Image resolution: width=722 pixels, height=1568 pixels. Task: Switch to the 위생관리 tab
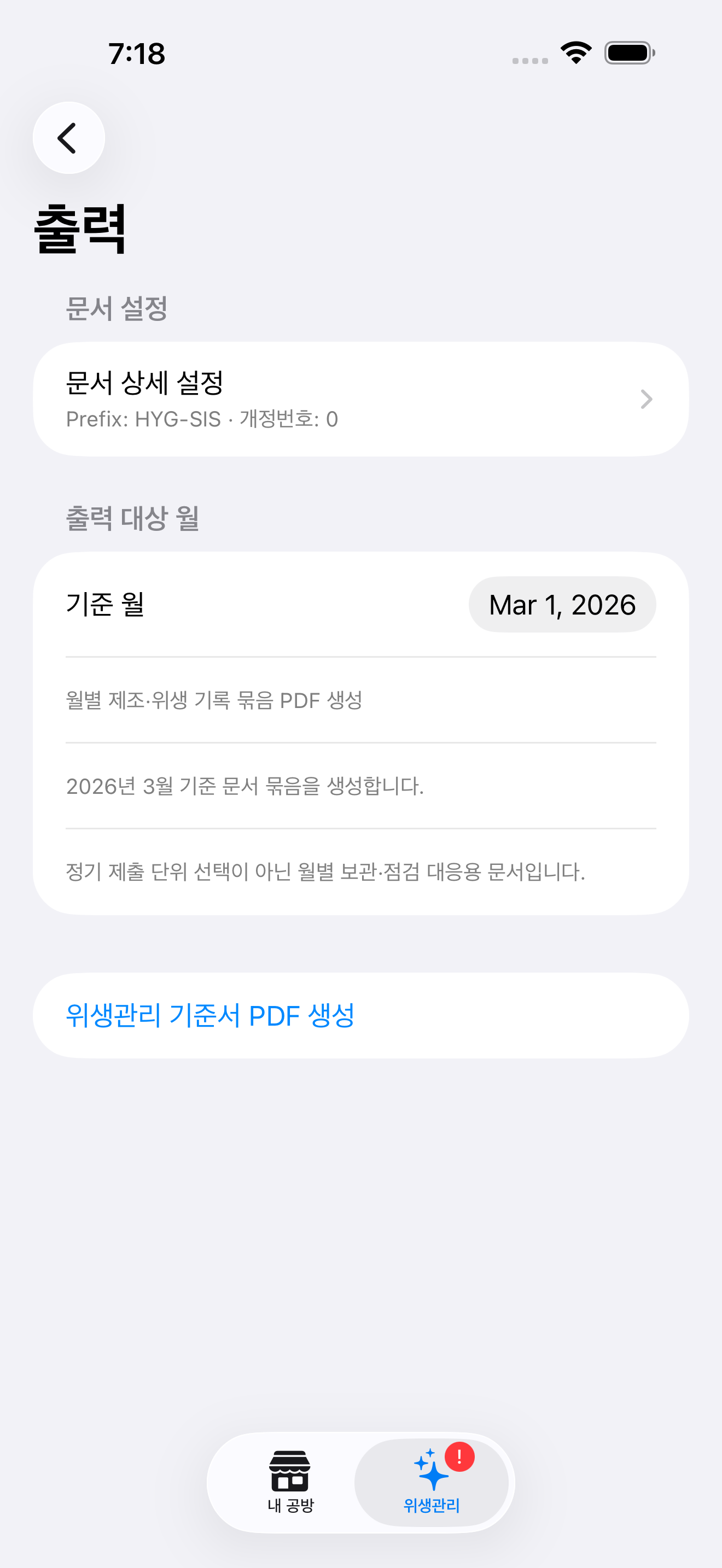click(430, 1483)
